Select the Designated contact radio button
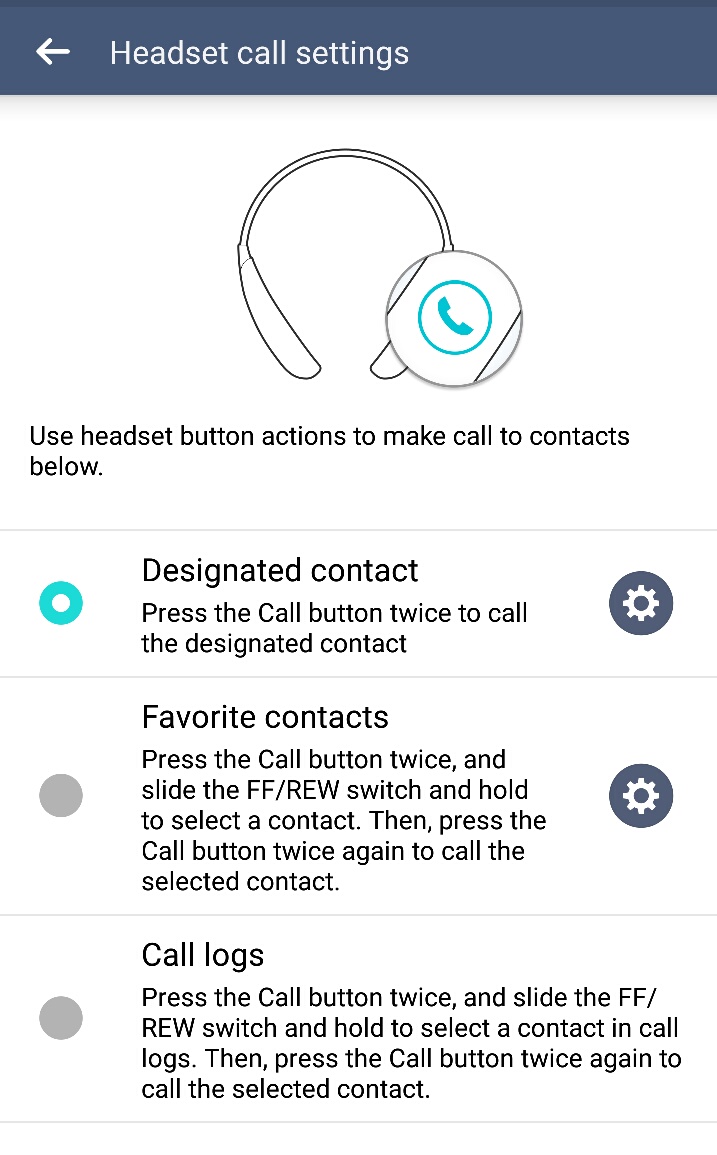 click(61, 603)
